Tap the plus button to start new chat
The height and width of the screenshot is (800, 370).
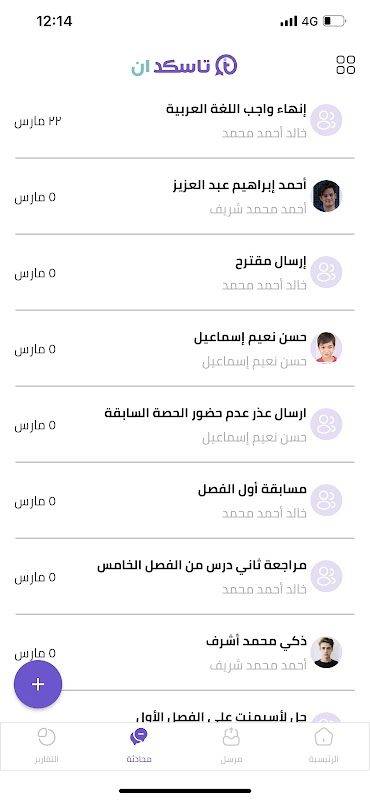click(38, 684)
